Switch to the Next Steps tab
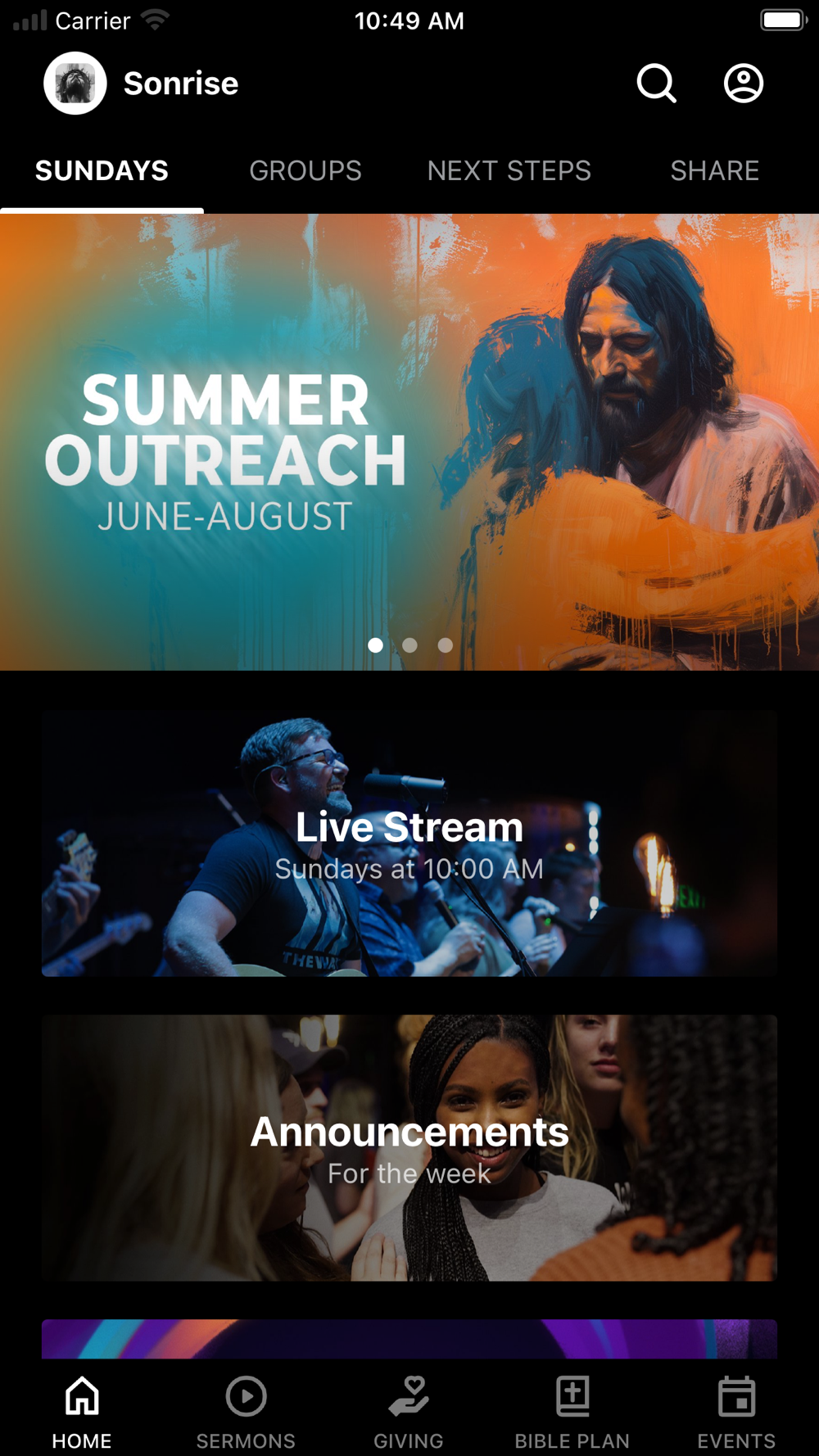Screen dimensions: 819x1456 click(x=509, y=170)
